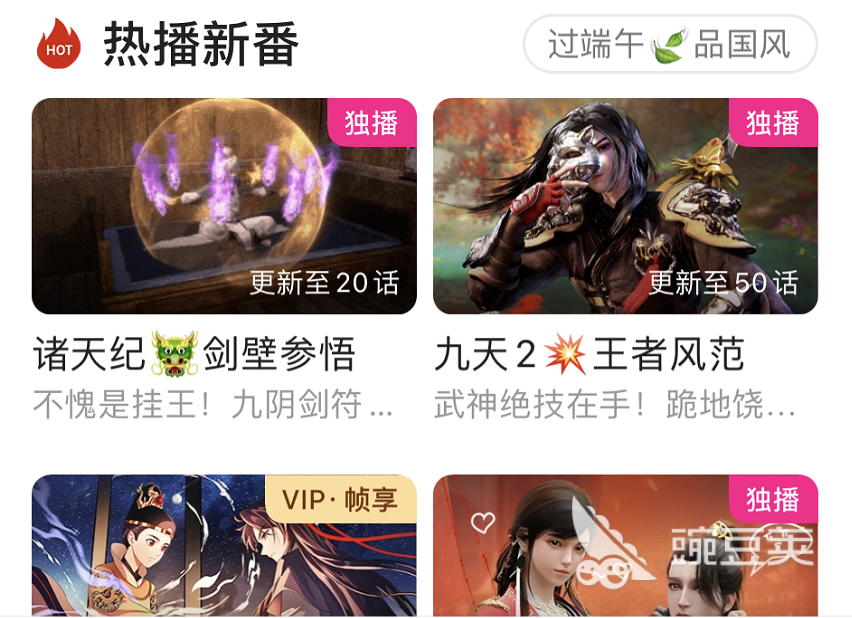This screenshot has width=852, height=618.
Task: Open the 诸天纪 剑壁参悟 anime card
Action: point(224,206)
